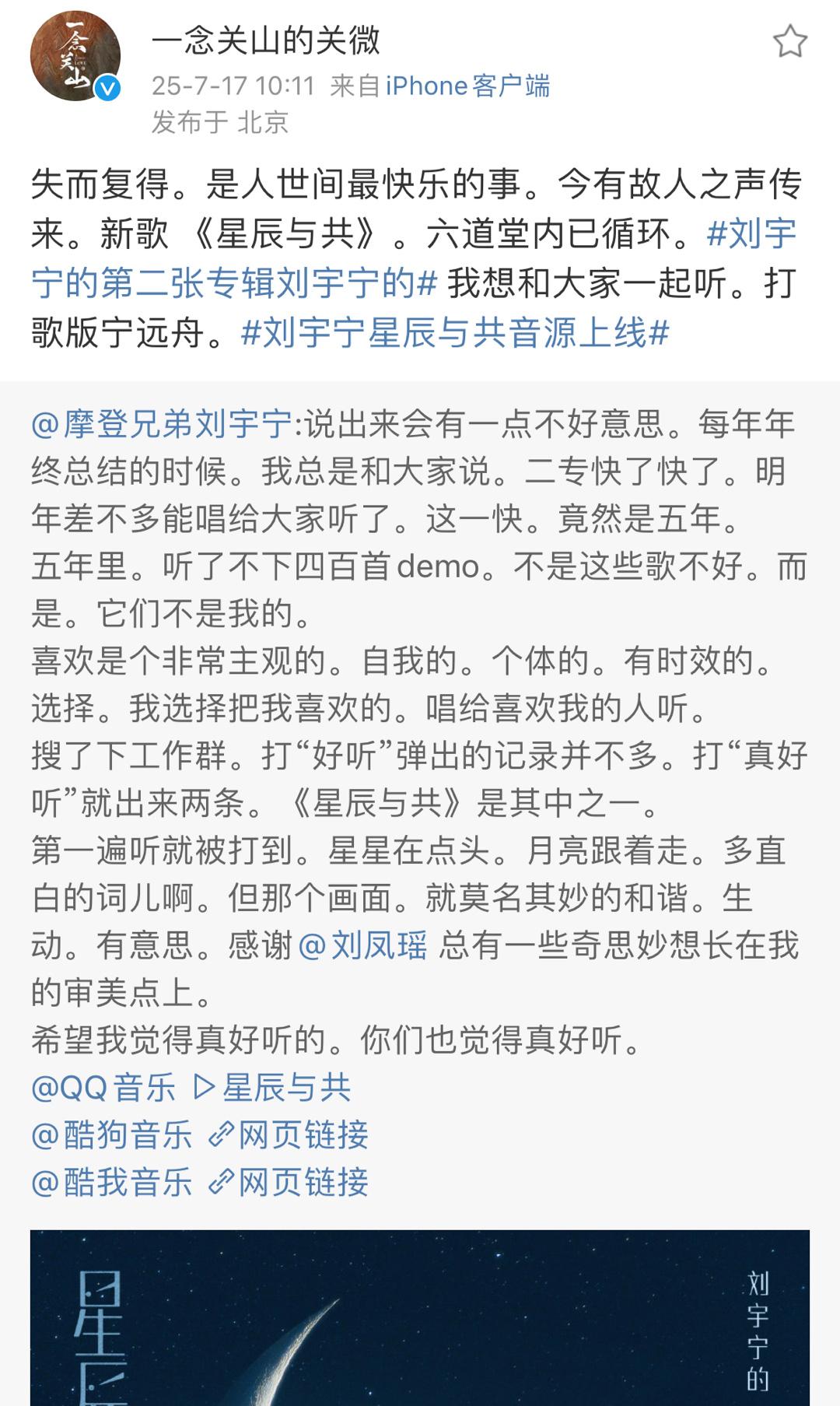Open the @刘凤瑶 mention
The width and height of the screenshot is (840, 1406).
362,945
